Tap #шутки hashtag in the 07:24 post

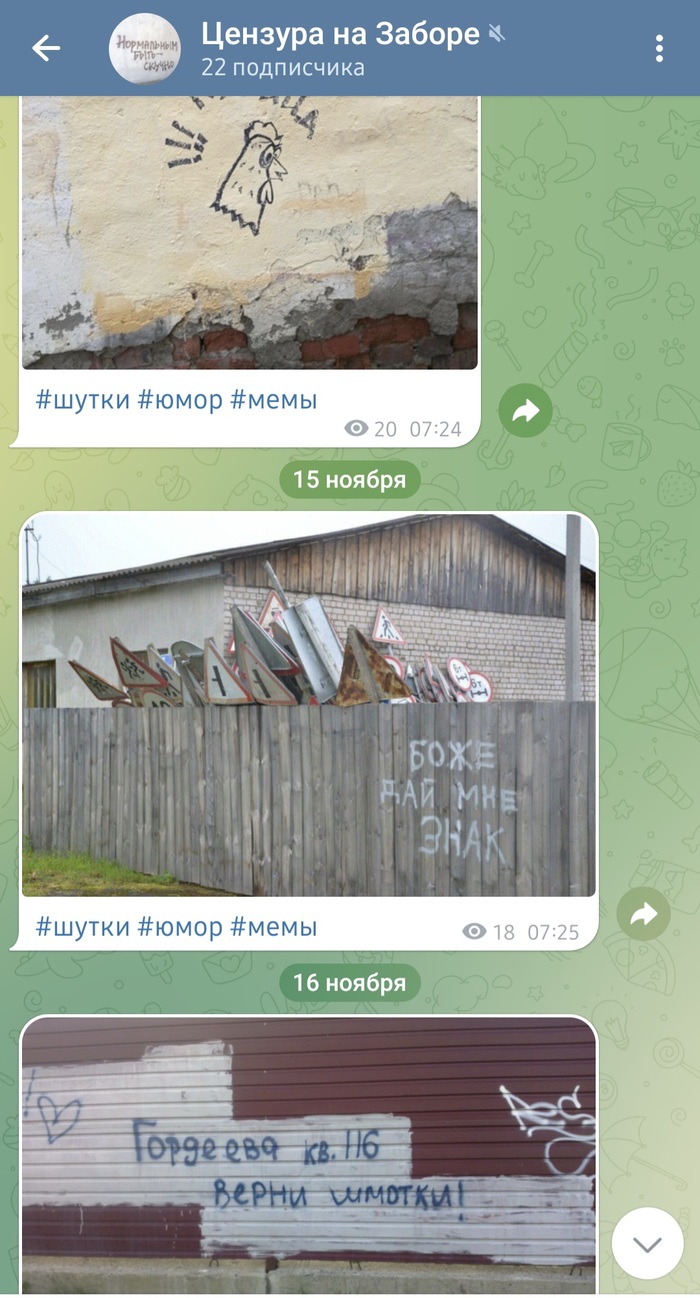(x=83, y=400)
